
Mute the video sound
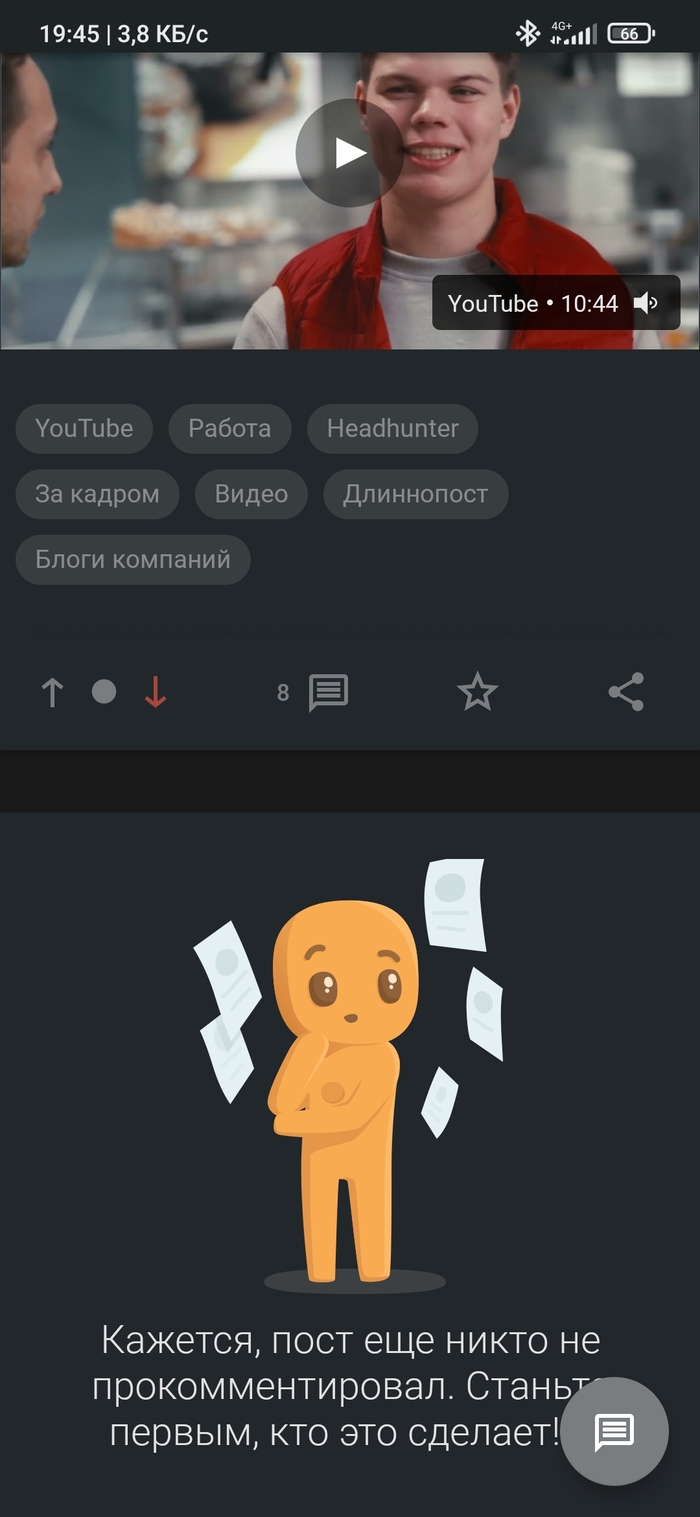[646, 303]
